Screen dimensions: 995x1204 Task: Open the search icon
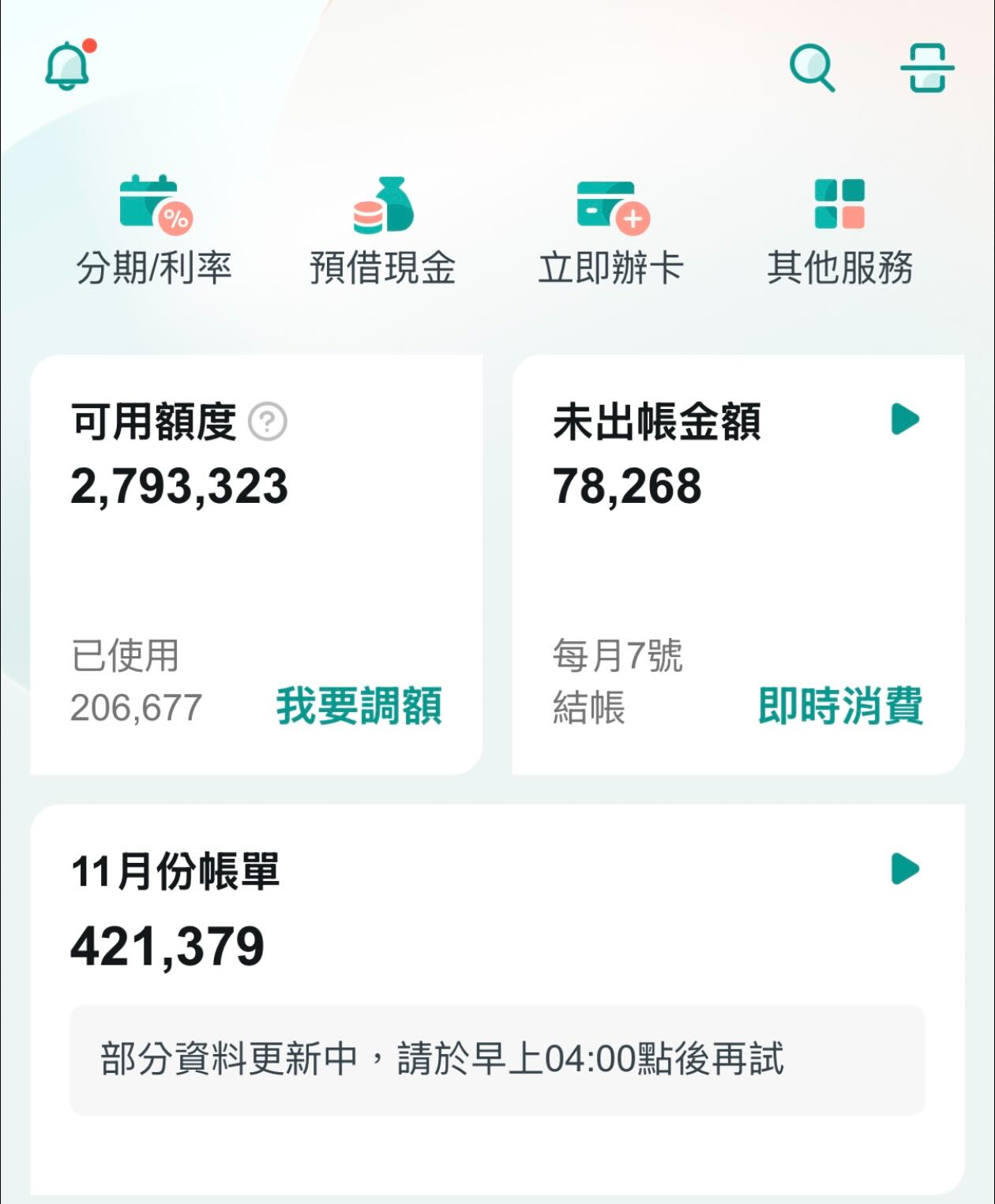(x=812, y=68)
